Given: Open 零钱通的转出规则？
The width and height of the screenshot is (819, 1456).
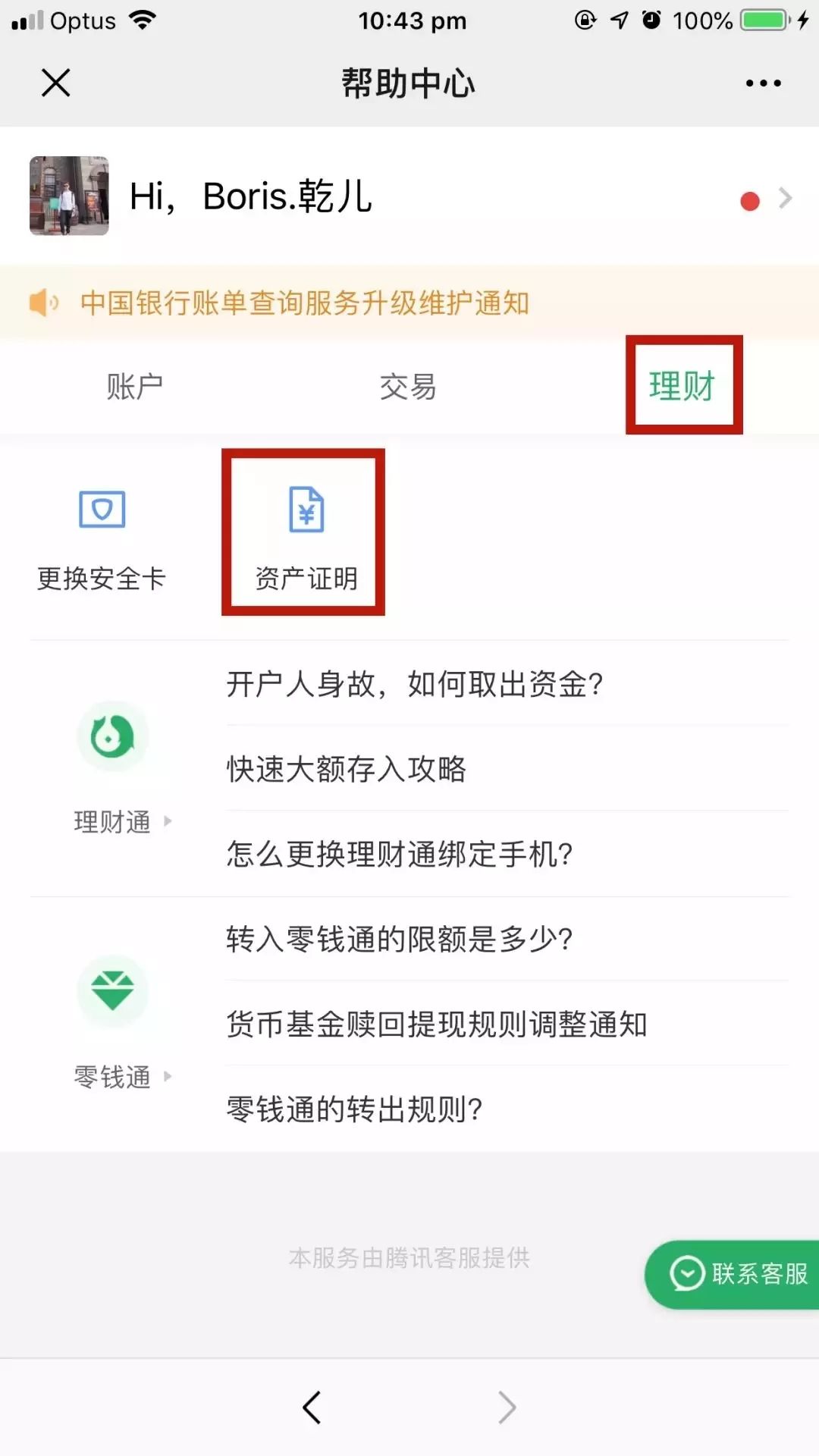Looking at the screenshot, I should coord(354,1109).
